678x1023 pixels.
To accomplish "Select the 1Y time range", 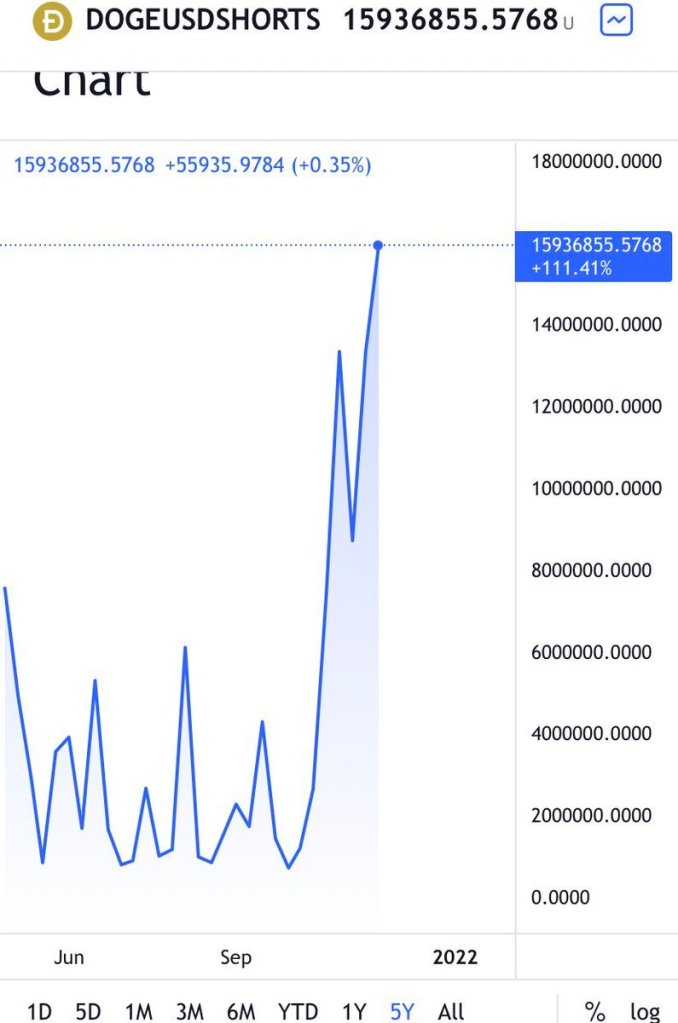I will [x=354, y=1011].
